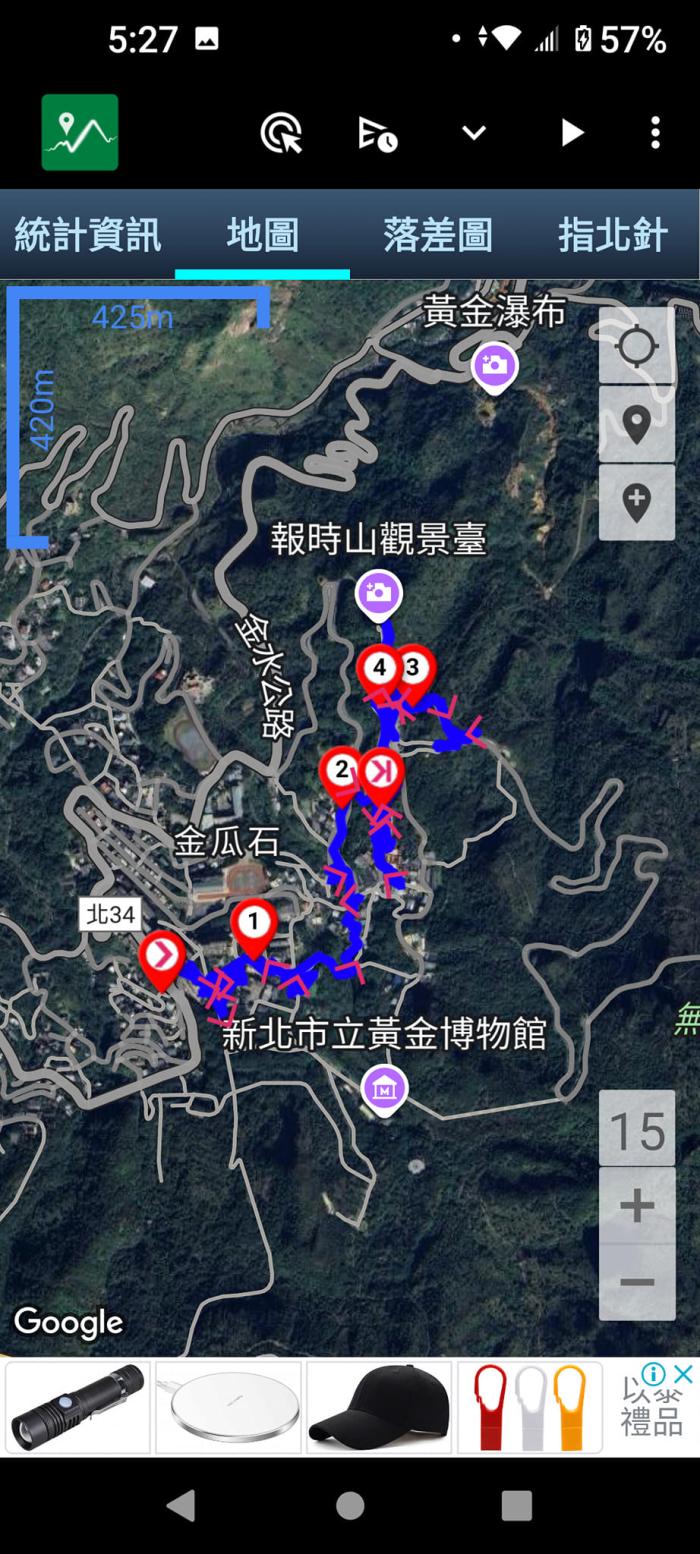
Task: Open the three-dot overflow menu
Action: click(655, 133)
